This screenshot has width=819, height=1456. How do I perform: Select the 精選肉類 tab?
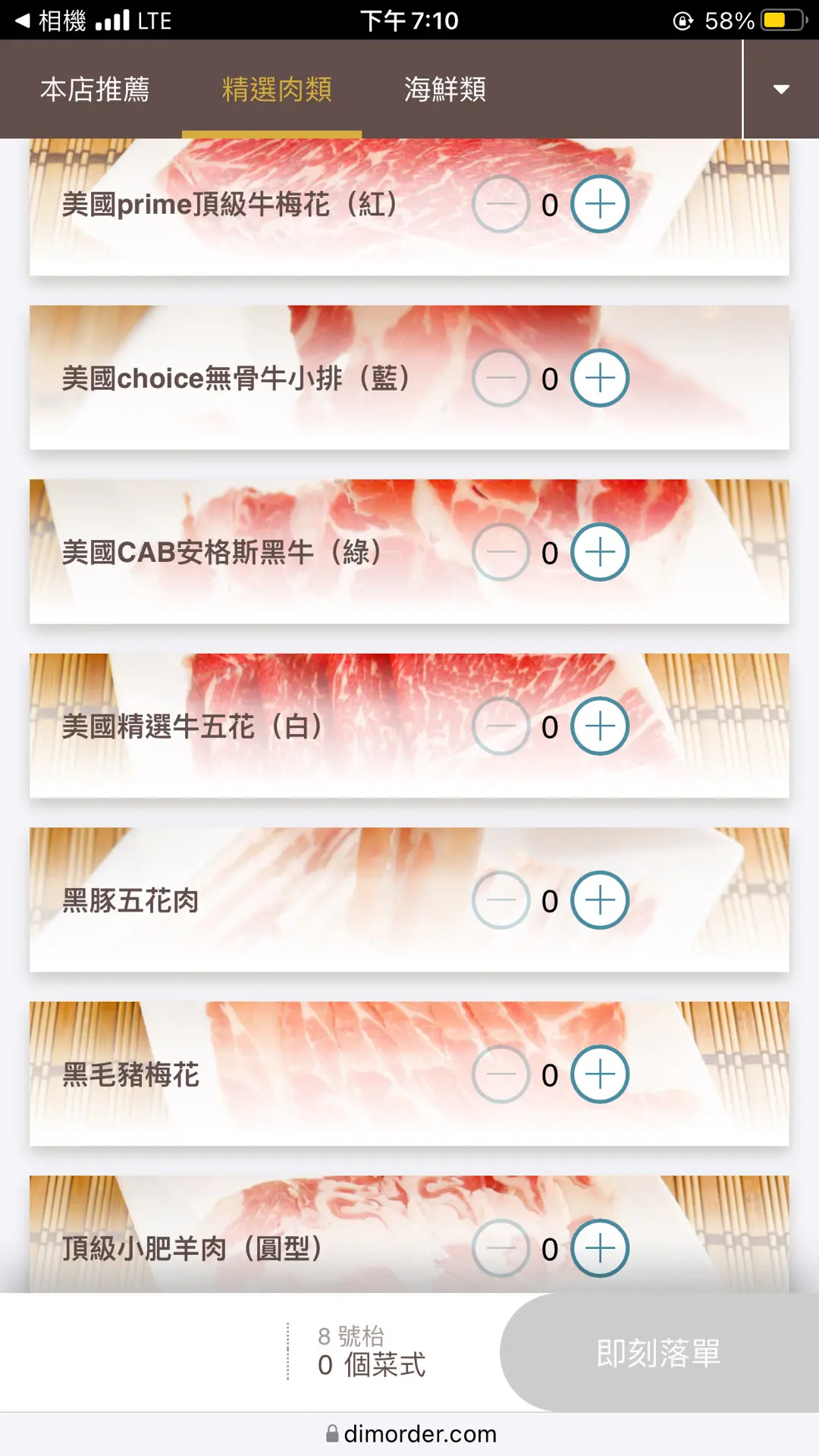[277, 89]
